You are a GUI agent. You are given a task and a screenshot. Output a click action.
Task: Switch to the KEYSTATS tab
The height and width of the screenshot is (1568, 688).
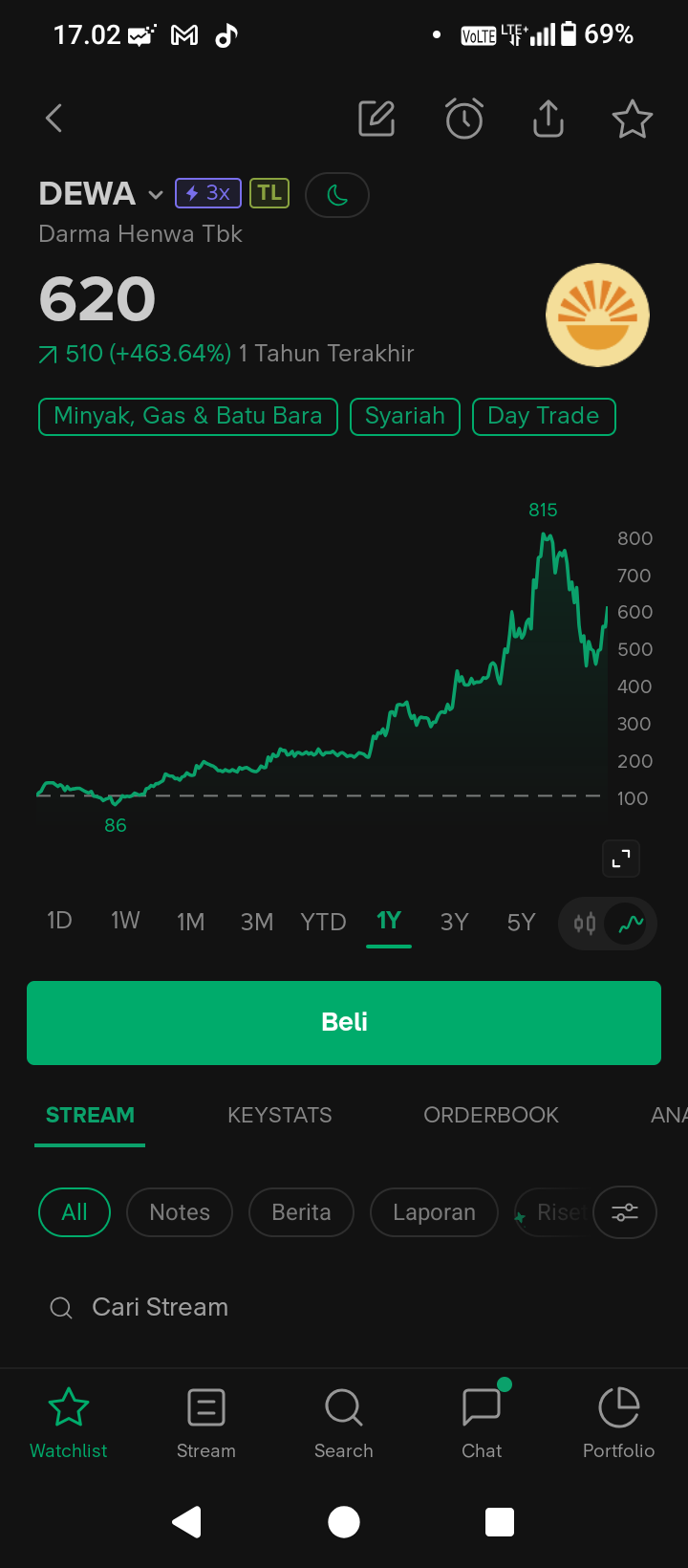click(x=280, y=1115)
